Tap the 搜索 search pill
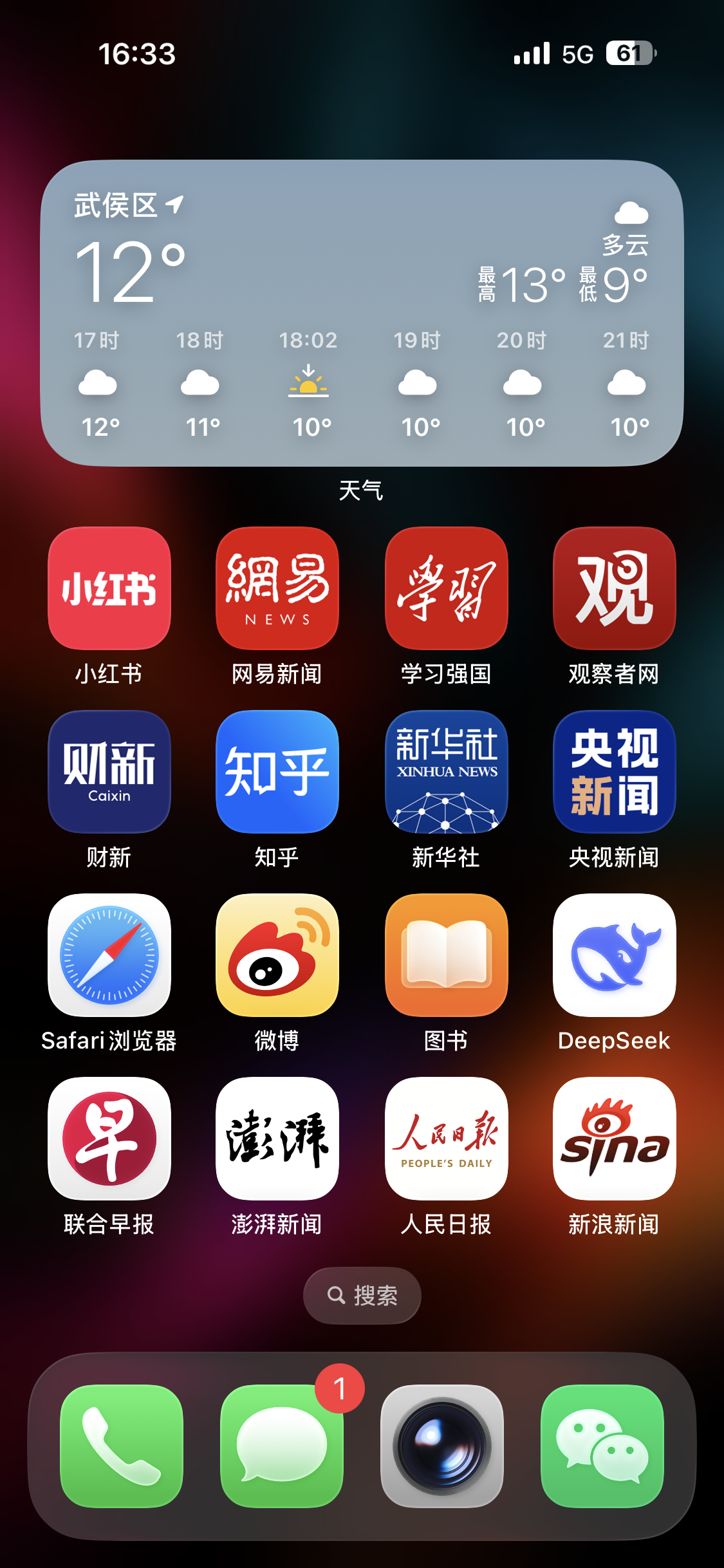 [x=362, y=1295]
